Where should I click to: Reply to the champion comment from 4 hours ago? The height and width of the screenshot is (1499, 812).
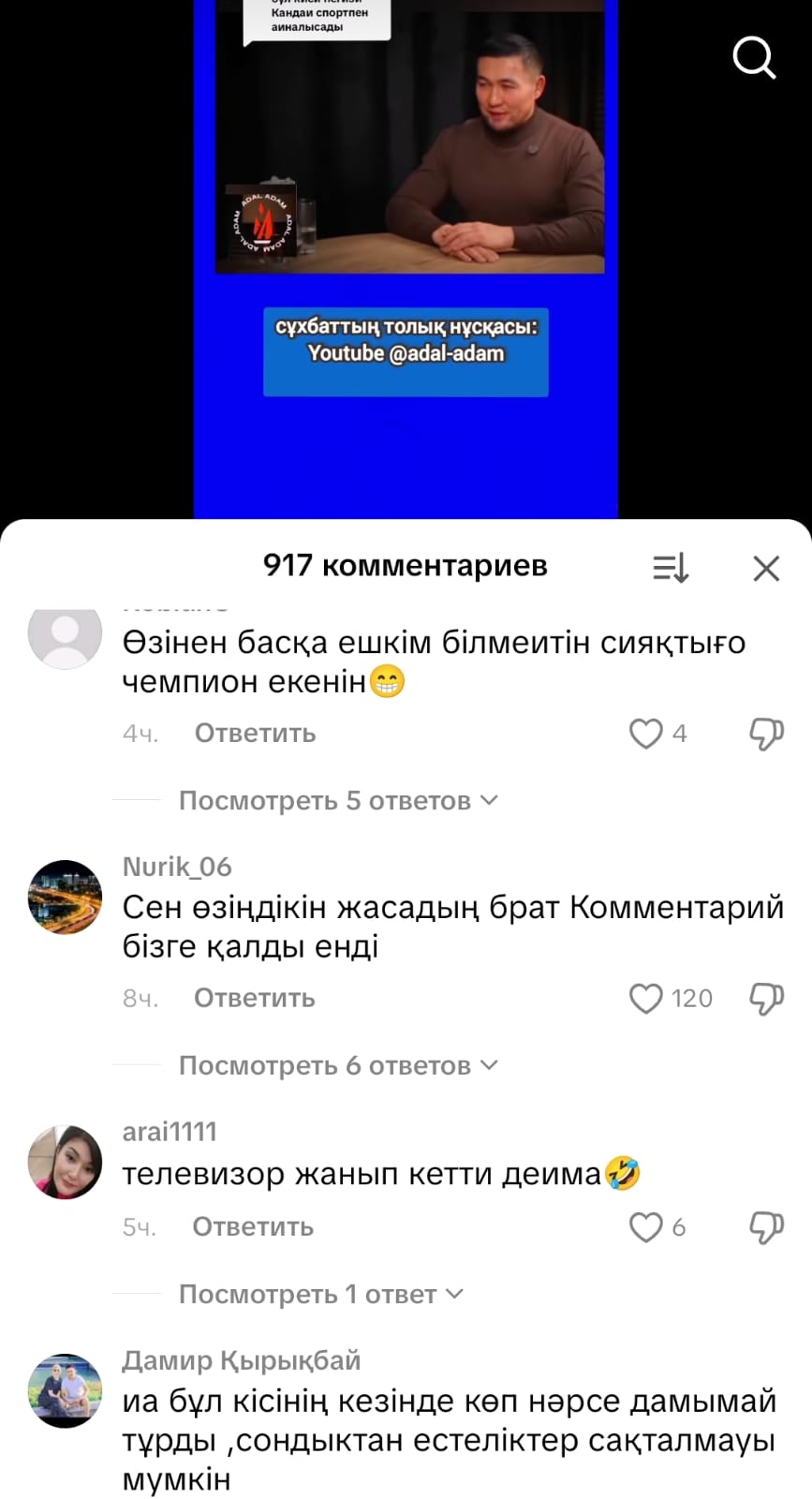click(x=255, y=734)
